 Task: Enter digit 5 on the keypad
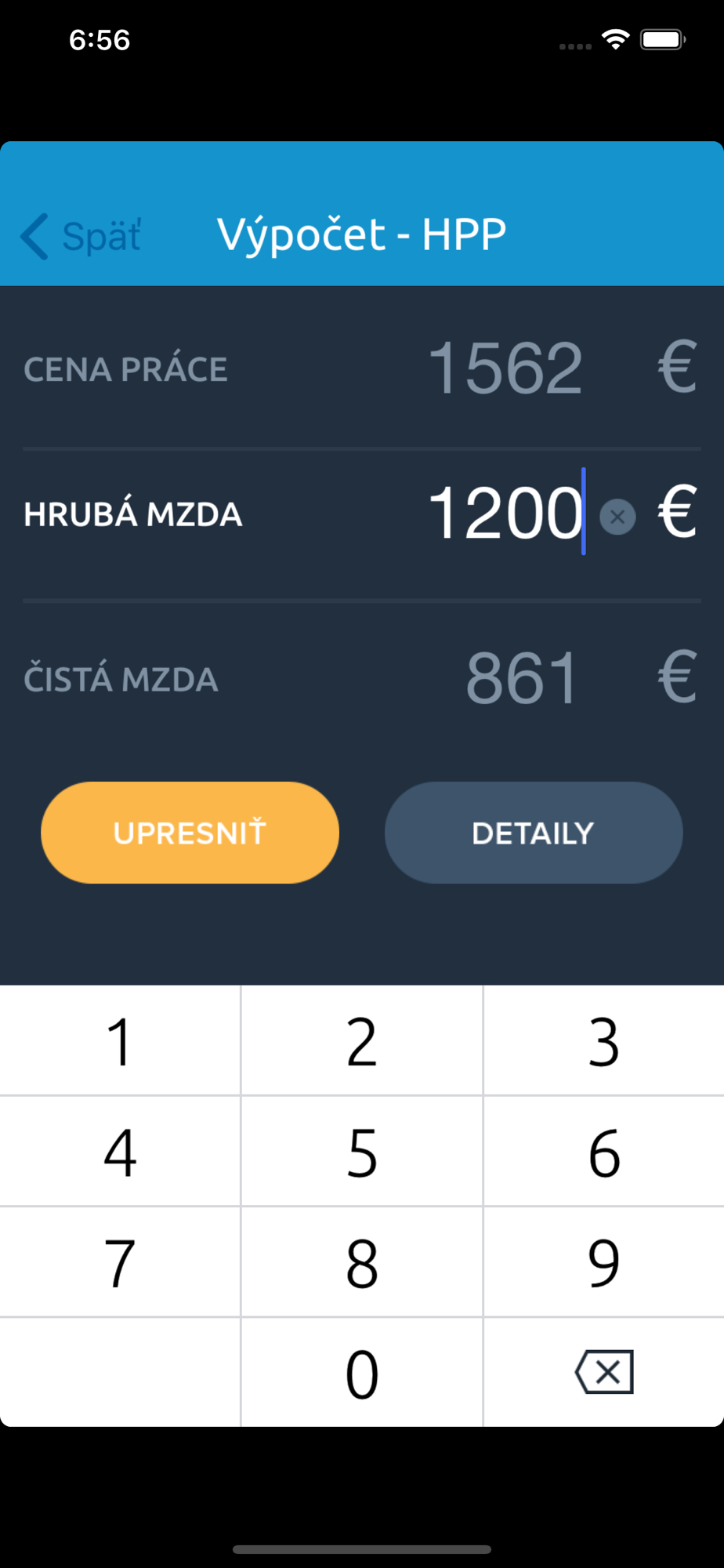click(362, 1151)
